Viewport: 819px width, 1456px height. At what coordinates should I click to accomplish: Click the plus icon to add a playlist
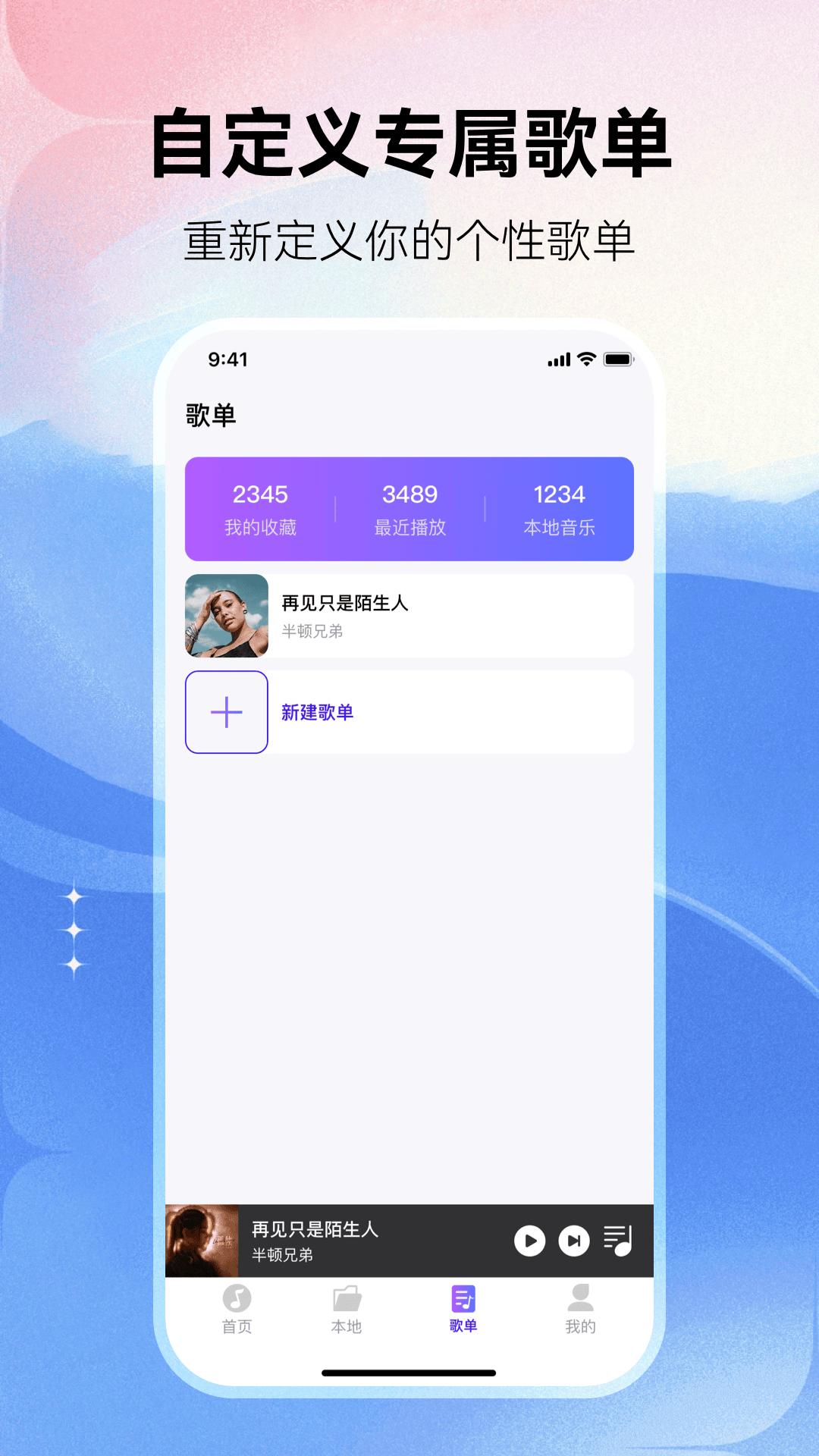coord(227,713)
